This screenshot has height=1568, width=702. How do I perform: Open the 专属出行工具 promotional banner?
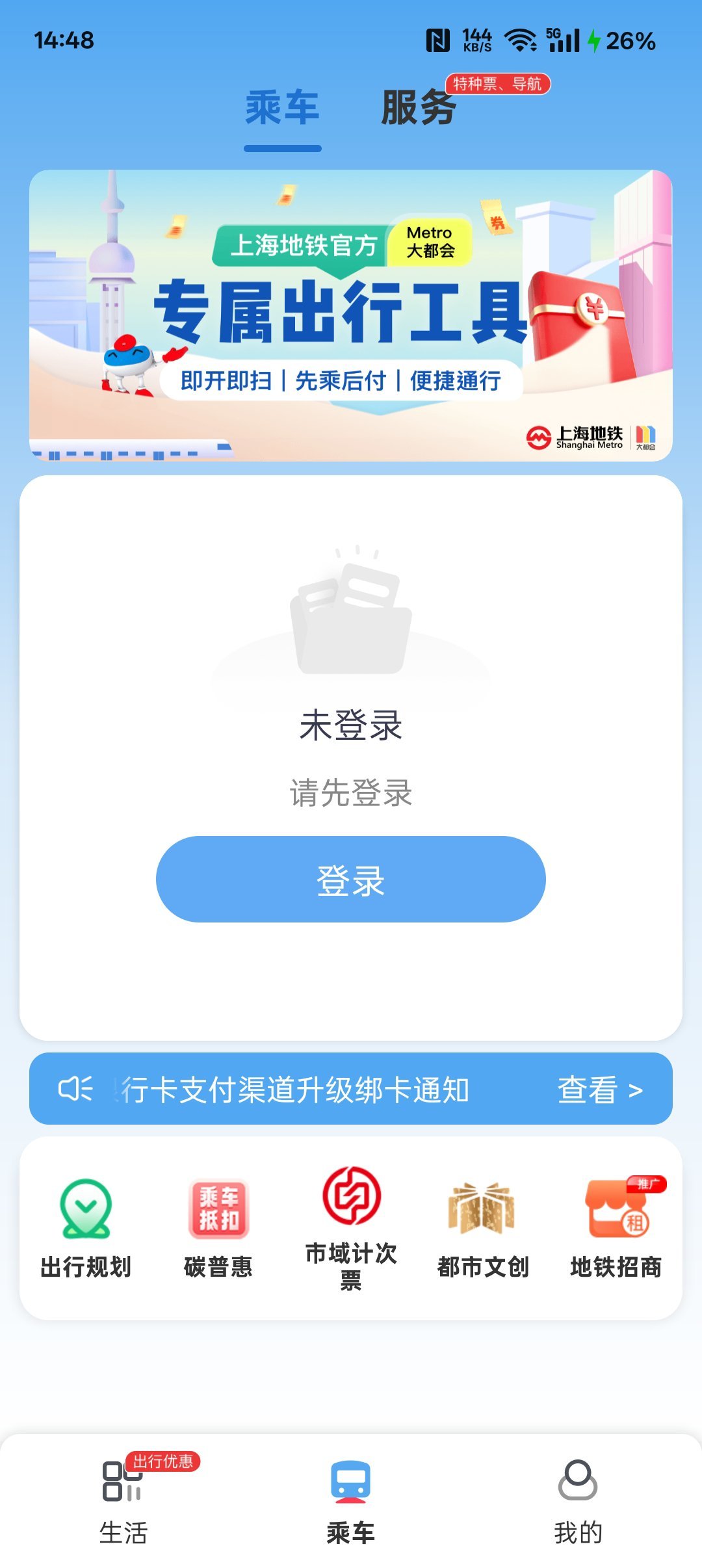pos(351,315)
